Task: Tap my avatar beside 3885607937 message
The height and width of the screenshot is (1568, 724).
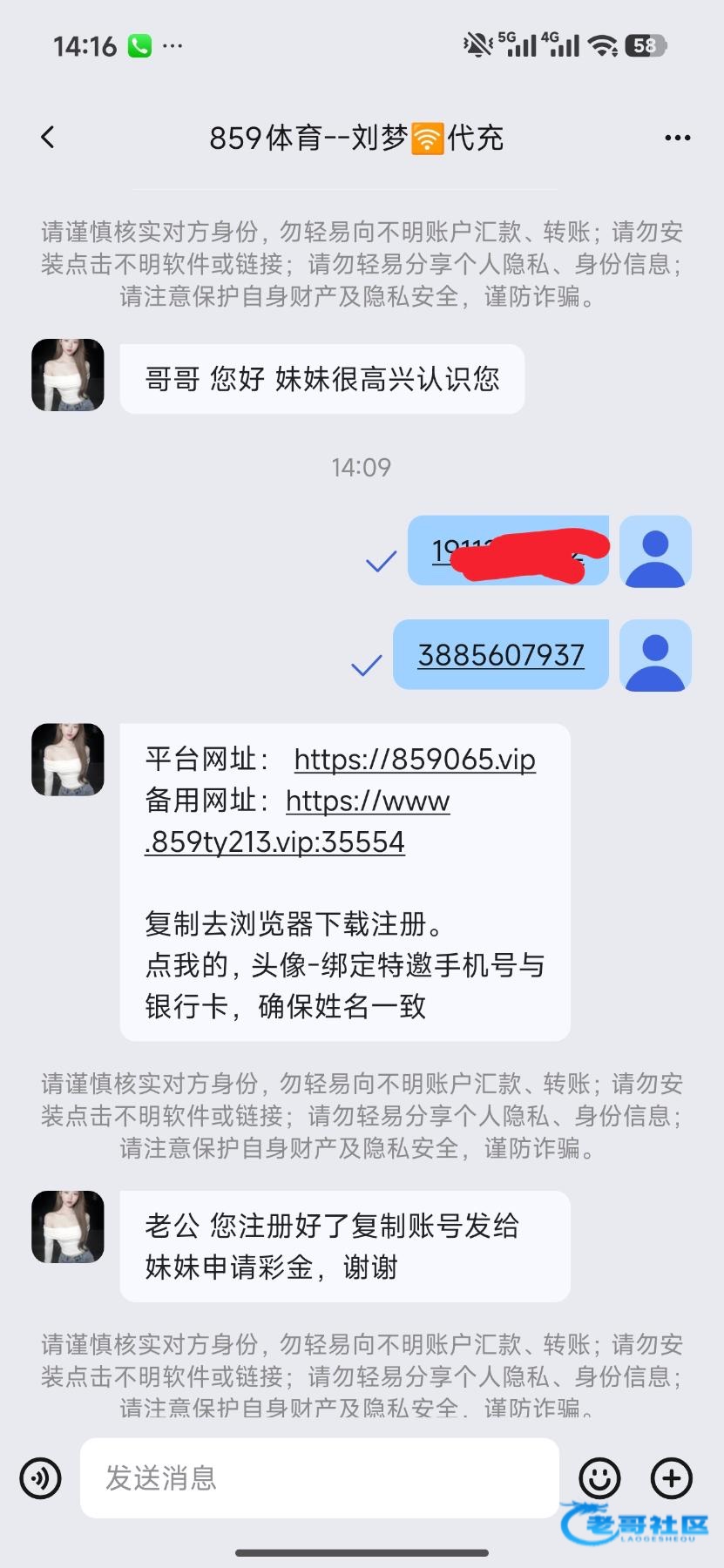Action: point(655,655)
